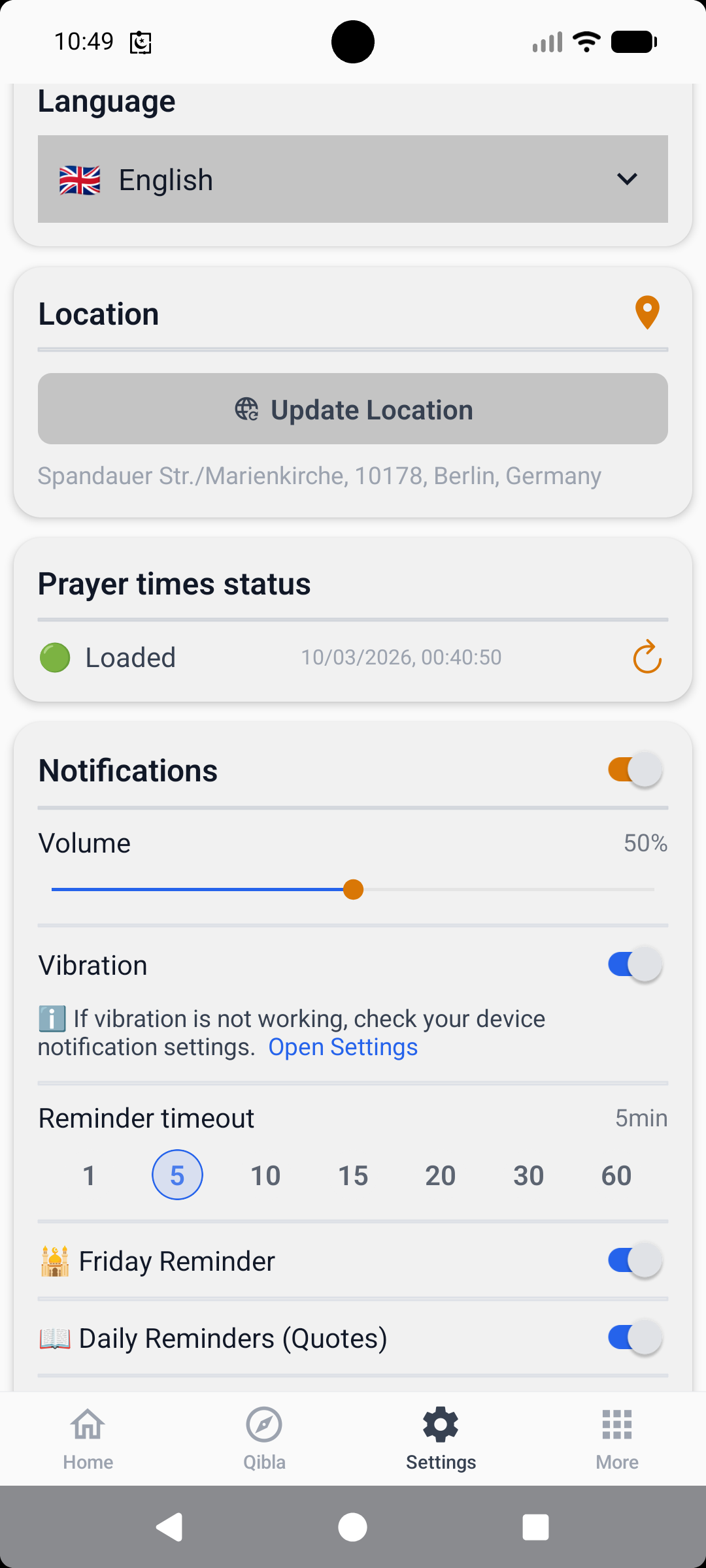This screenshot has width=706, height=1568.
Task: Open the English language dropdown
Action: (353, 179)
